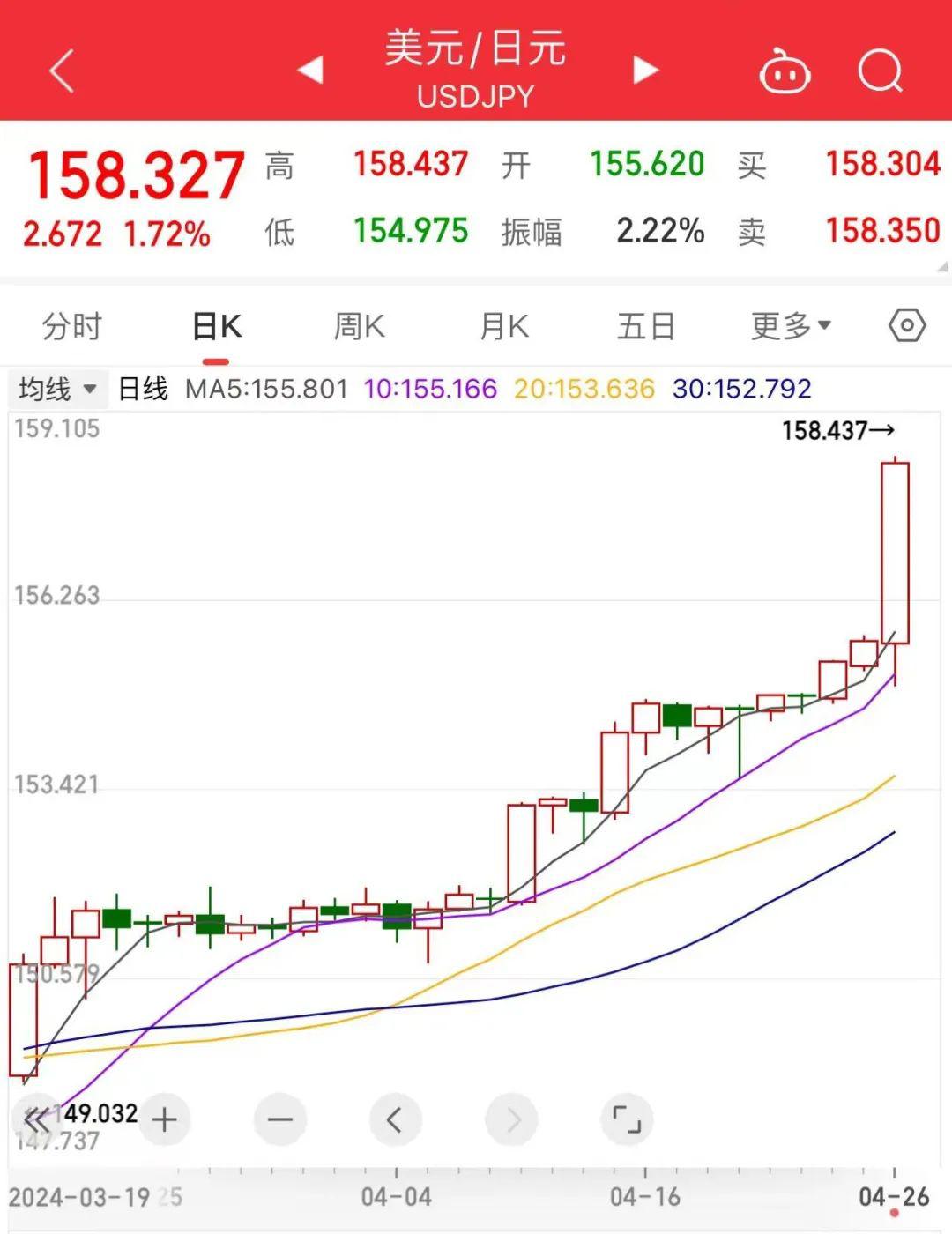Open the 均线 indicator dropdown

(57, 389)
